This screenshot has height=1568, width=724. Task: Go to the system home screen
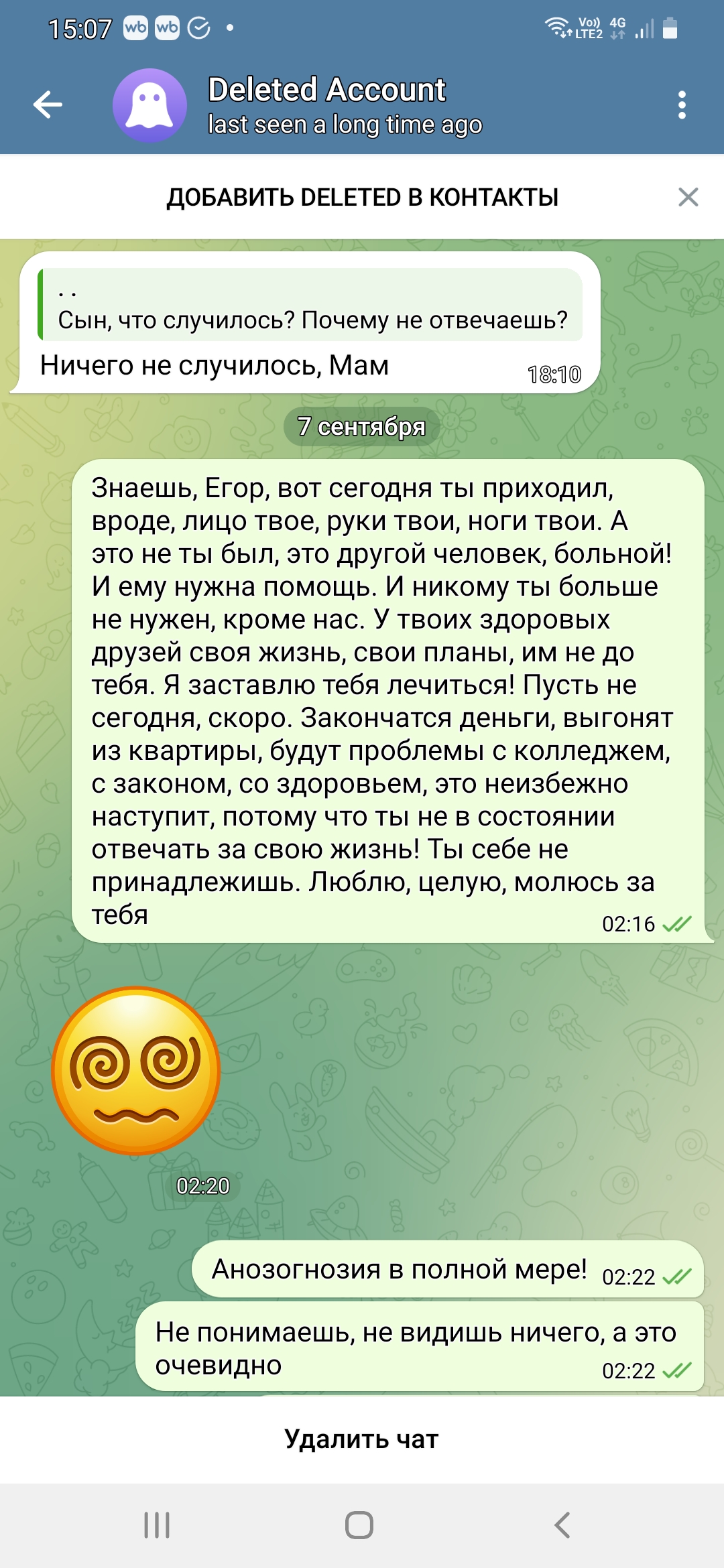[359, 1525]
